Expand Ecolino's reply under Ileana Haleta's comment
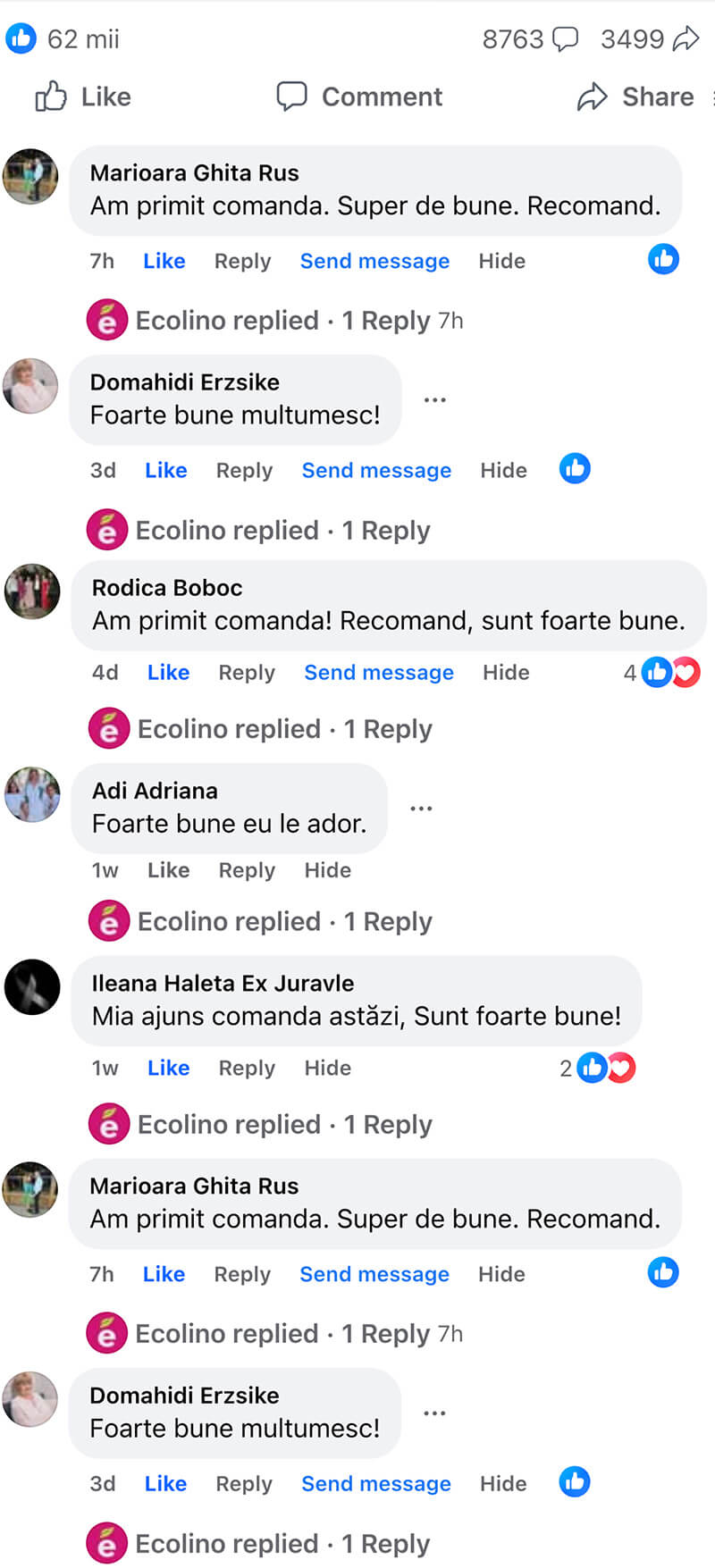Image resolution: width=715 pixels, height=1568 pixels. 284,1124
